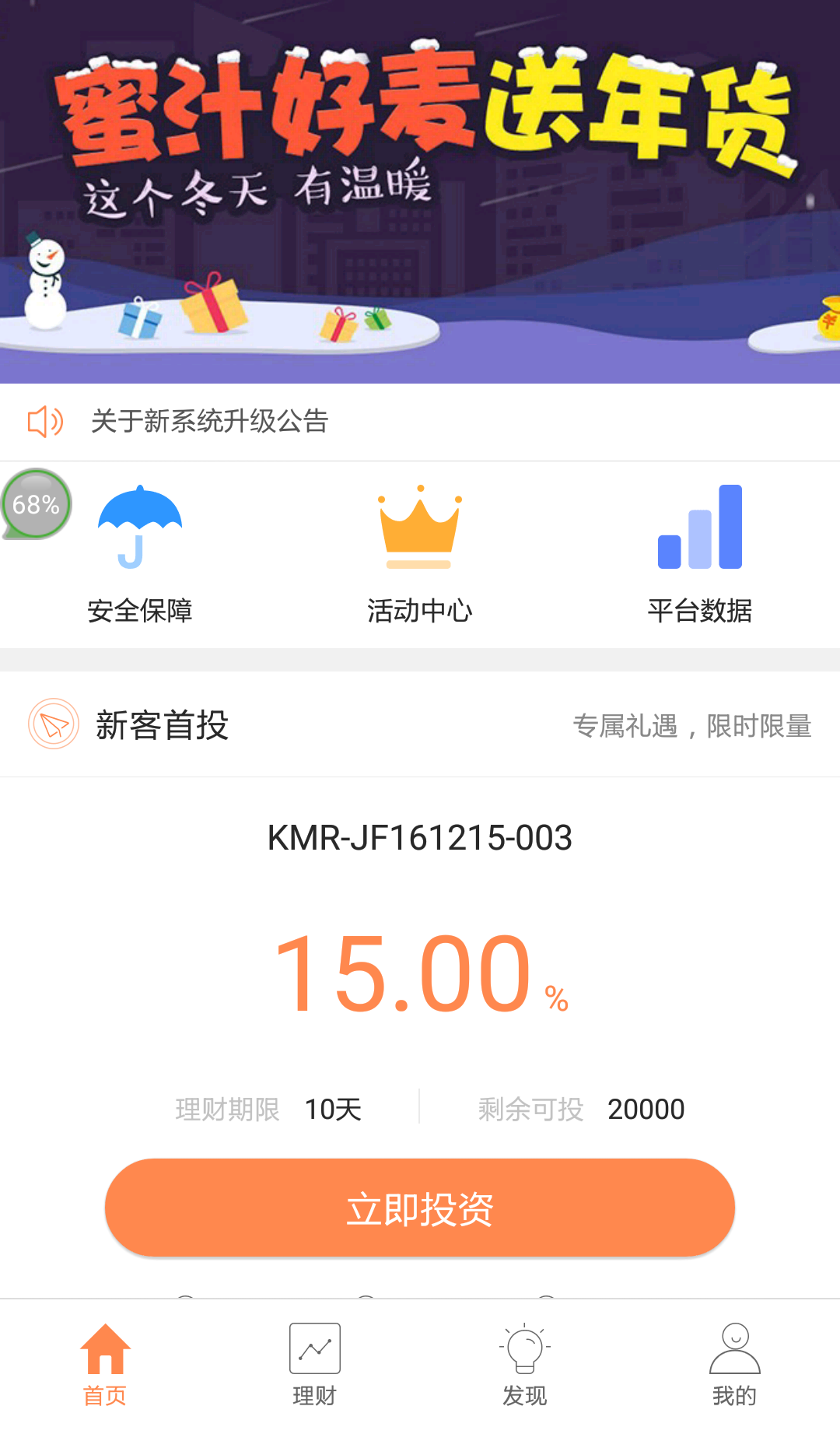Viewport: 840px width, 1434px height.
Task: Open the 发现 tab
Action: click(525, 1366)
